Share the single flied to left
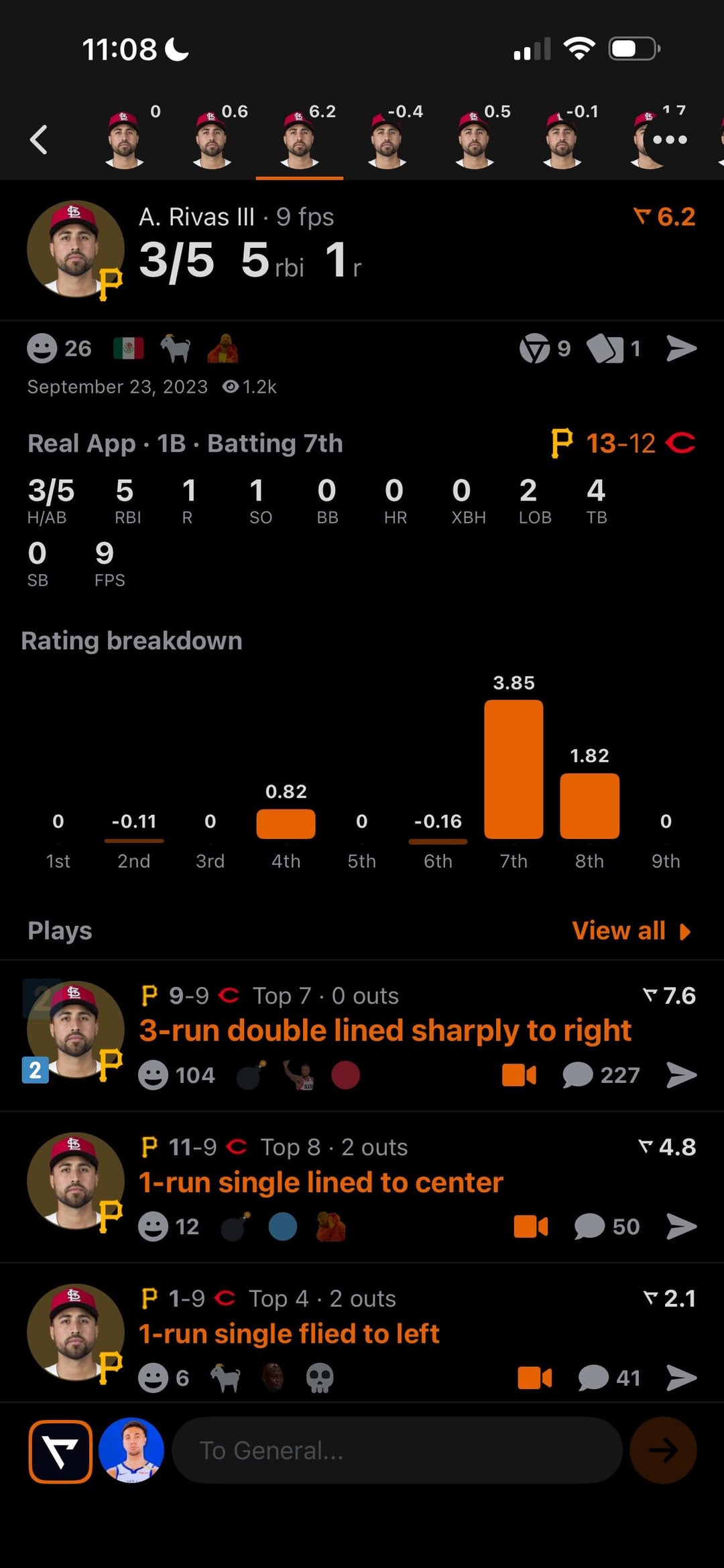This screenshot has width=724, height=1568. coord(681,1378)
